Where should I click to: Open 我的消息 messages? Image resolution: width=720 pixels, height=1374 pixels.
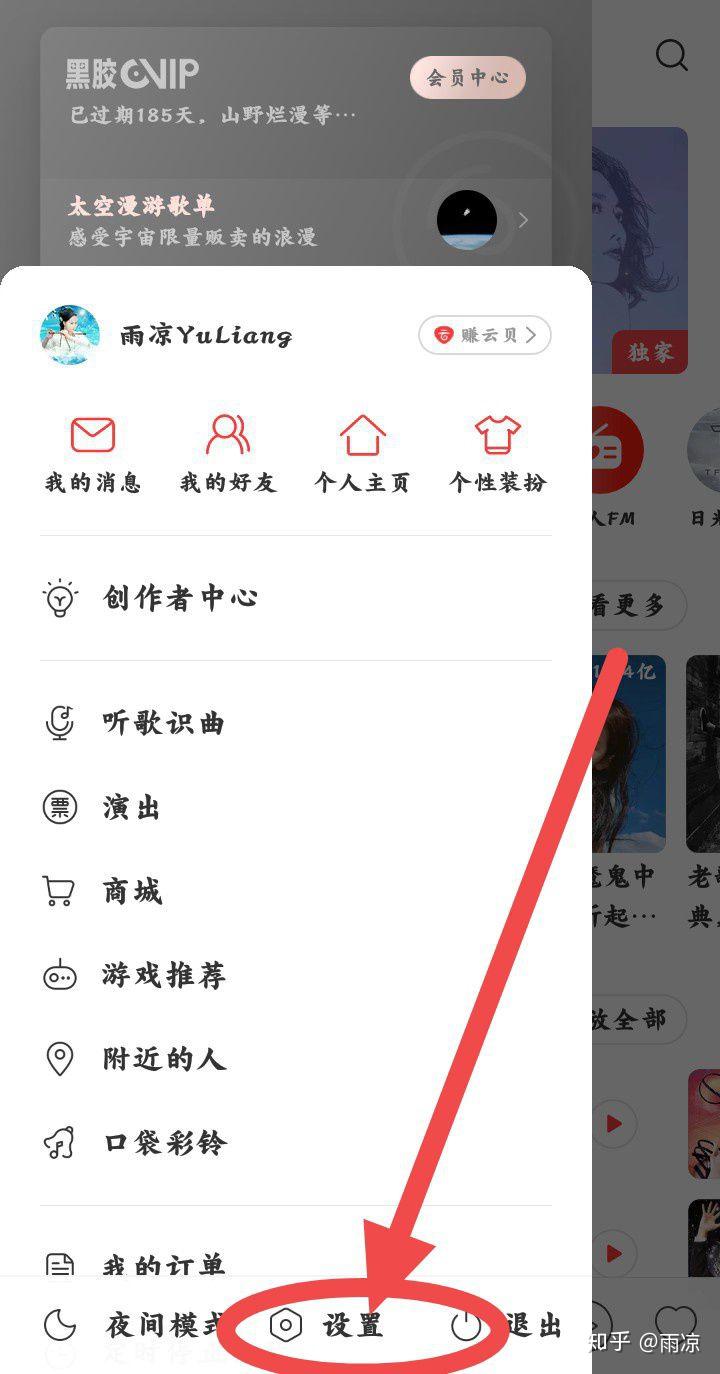click(x=93, y=454)
